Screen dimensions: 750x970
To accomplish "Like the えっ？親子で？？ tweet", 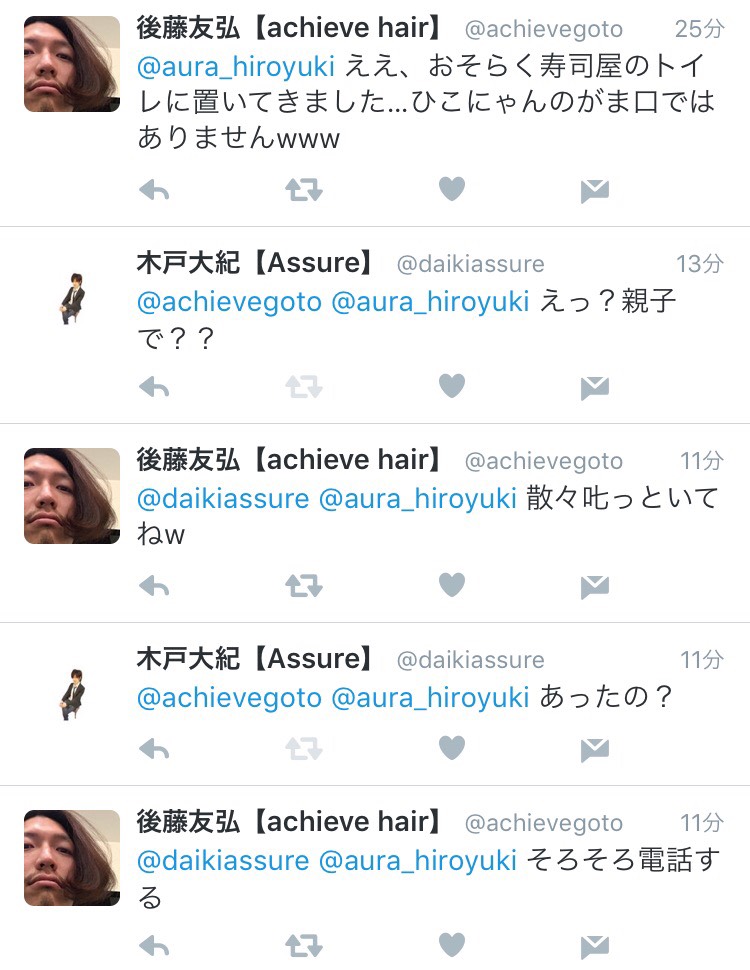I will tap(452, 385).
